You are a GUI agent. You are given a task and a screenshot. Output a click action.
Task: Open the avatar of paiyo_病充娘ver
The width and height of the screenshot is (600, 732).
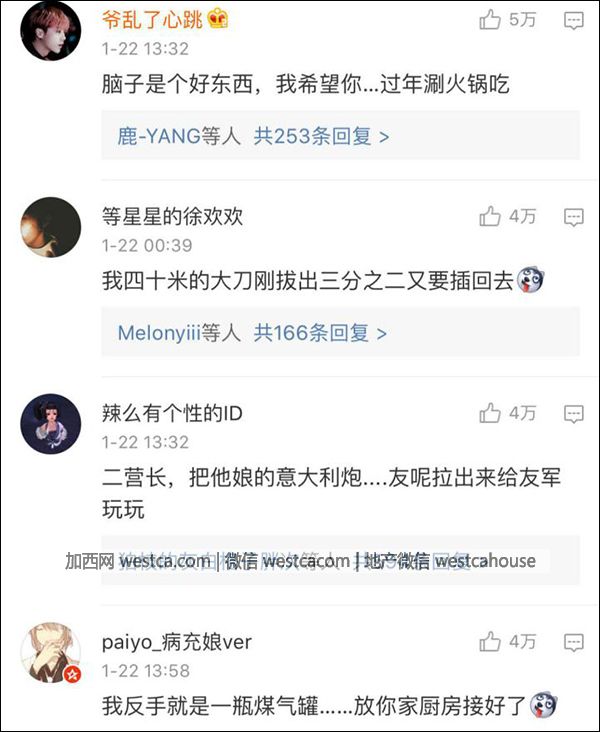point(50,652)
